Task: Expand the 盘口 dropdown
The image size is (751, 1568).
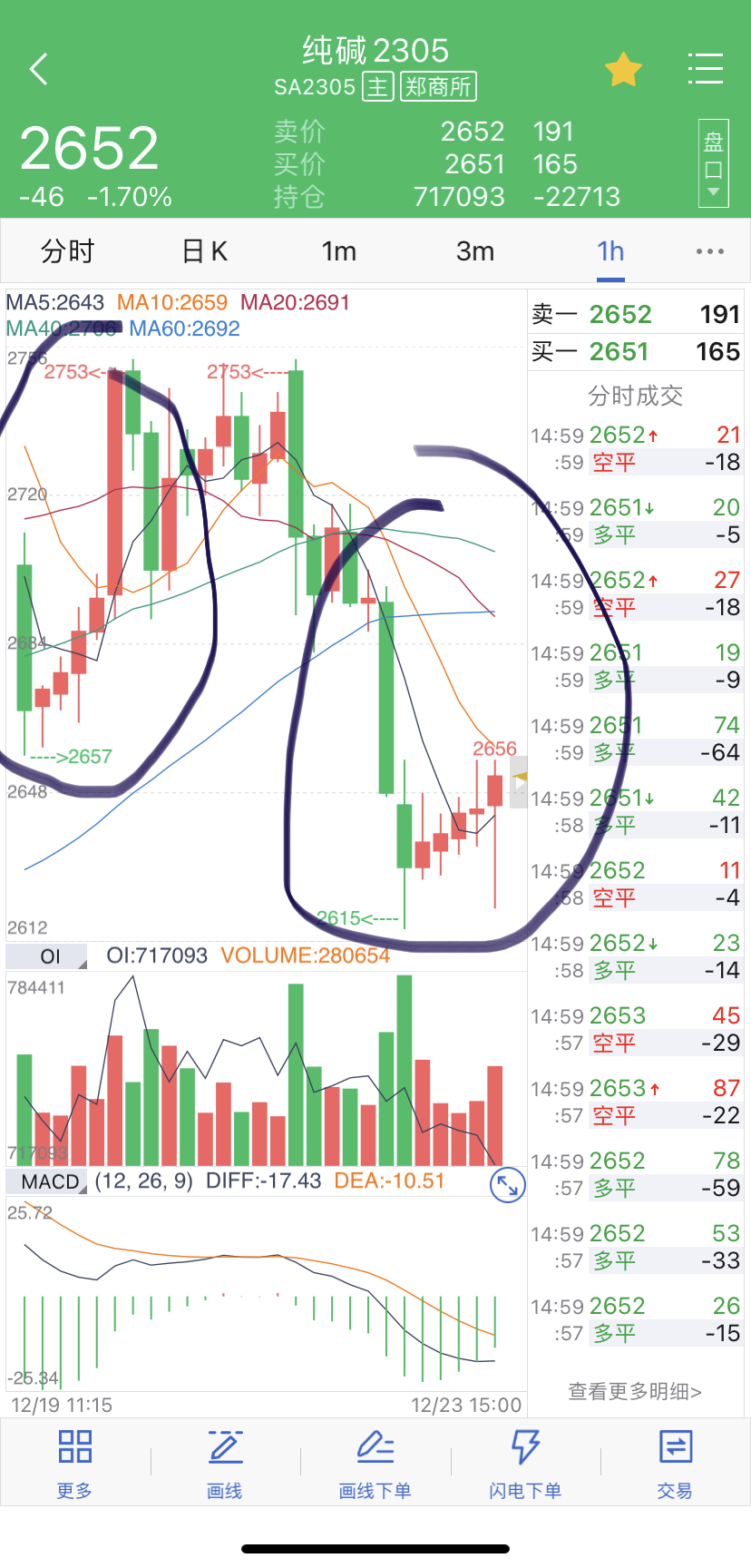Action: 713,163
